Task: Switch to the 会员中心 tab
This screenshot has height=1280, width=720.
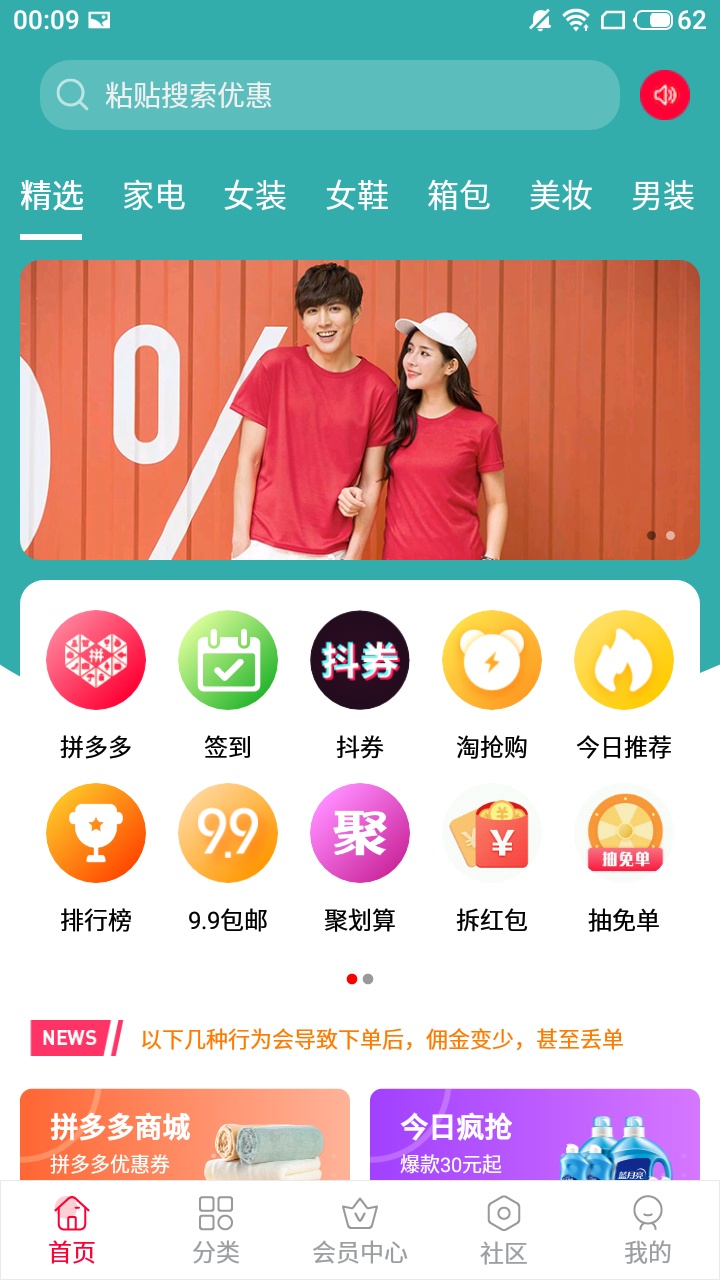Action: (x=360, y=1230)
